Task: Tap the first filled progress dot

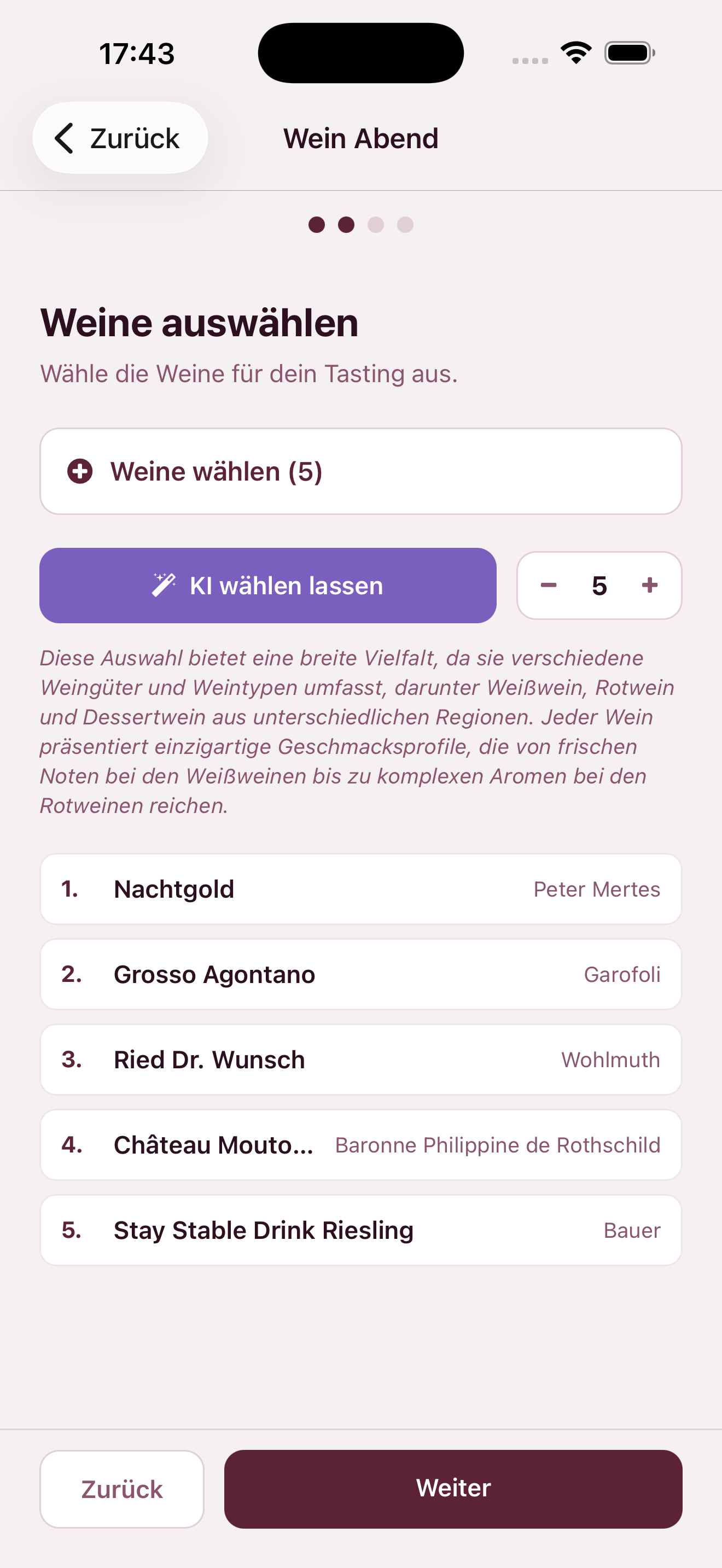Action: tap(317, 225)
